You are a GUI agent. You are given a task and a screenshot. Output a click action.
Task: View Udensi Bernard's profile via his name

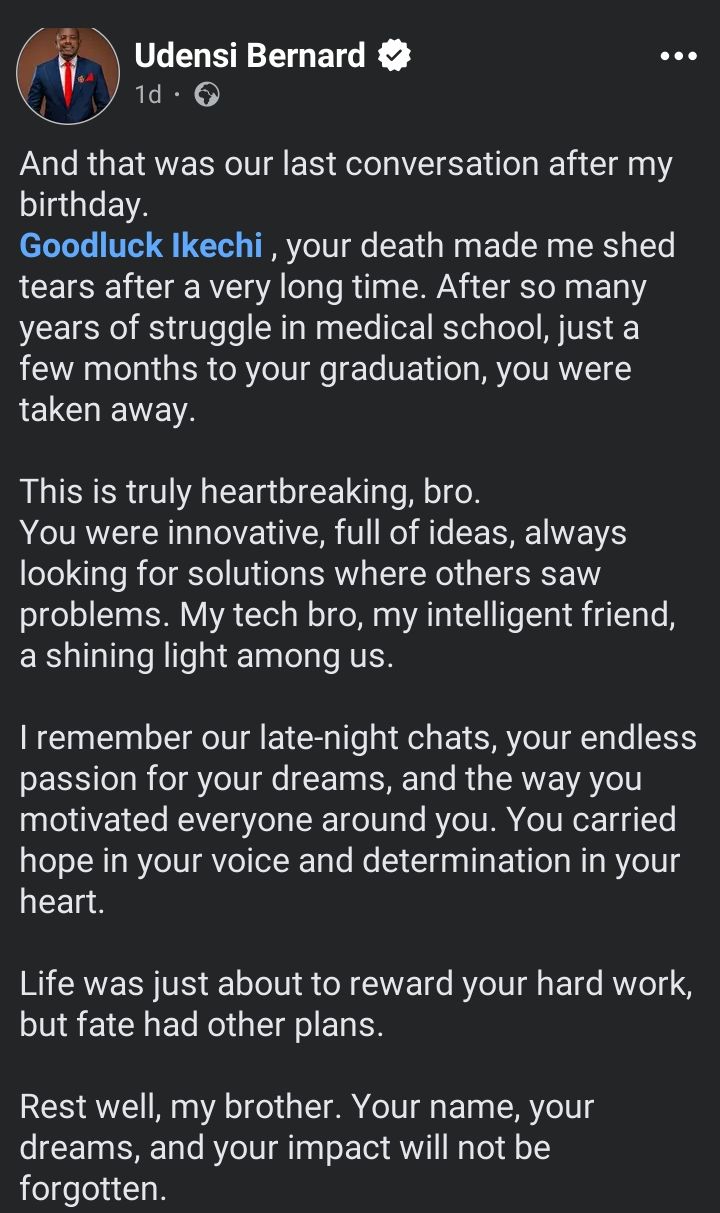(250, 56)
